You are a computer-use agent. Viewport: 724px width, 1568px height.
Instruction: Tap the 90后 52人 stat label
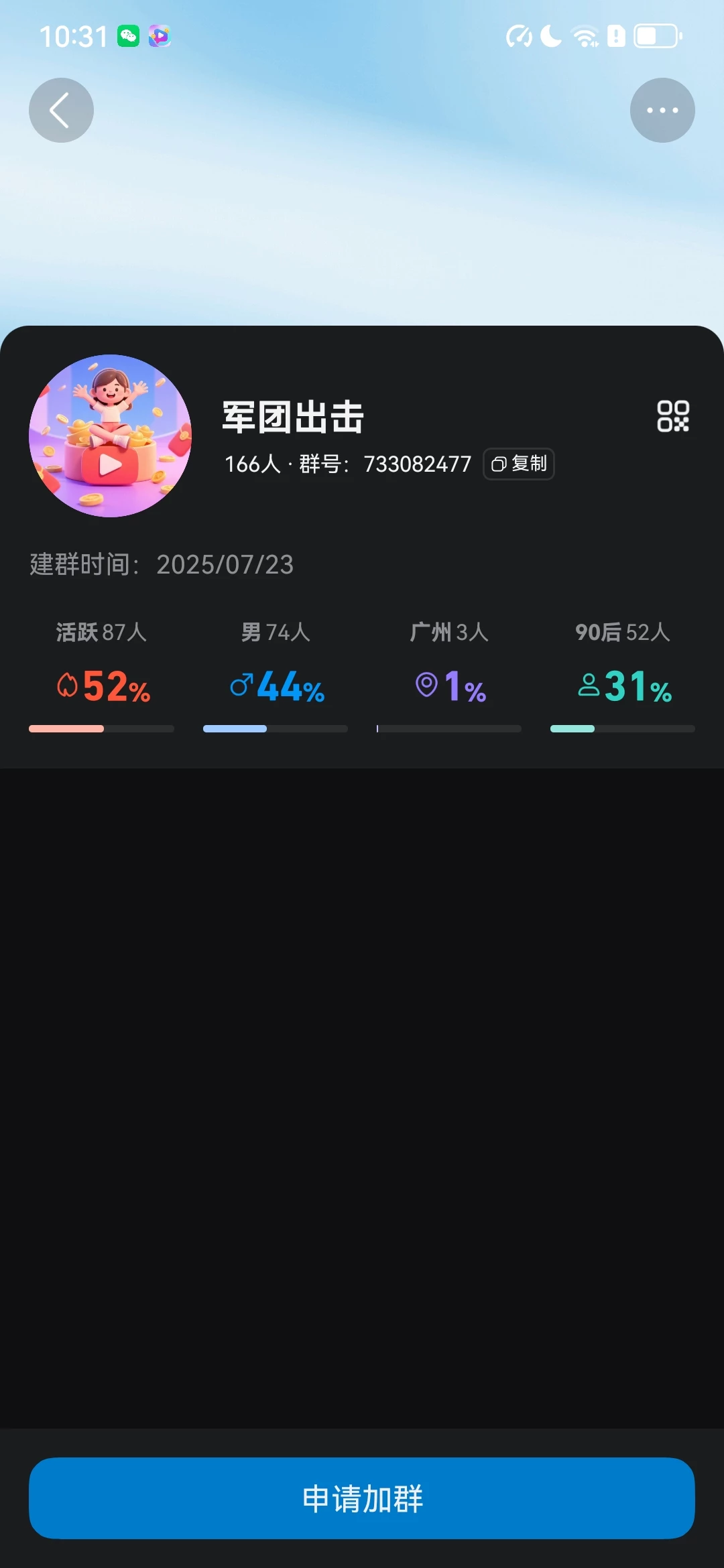621,632
